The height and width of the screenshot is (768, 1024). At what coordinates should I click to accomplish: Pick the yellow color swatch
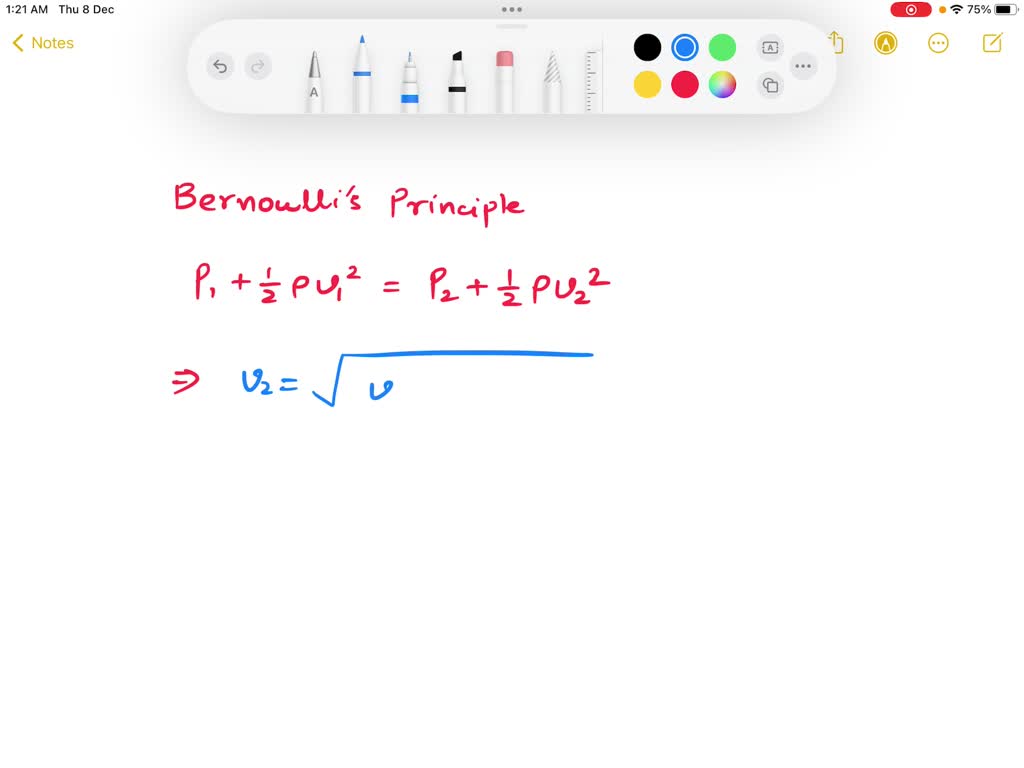tap(647, 85)
